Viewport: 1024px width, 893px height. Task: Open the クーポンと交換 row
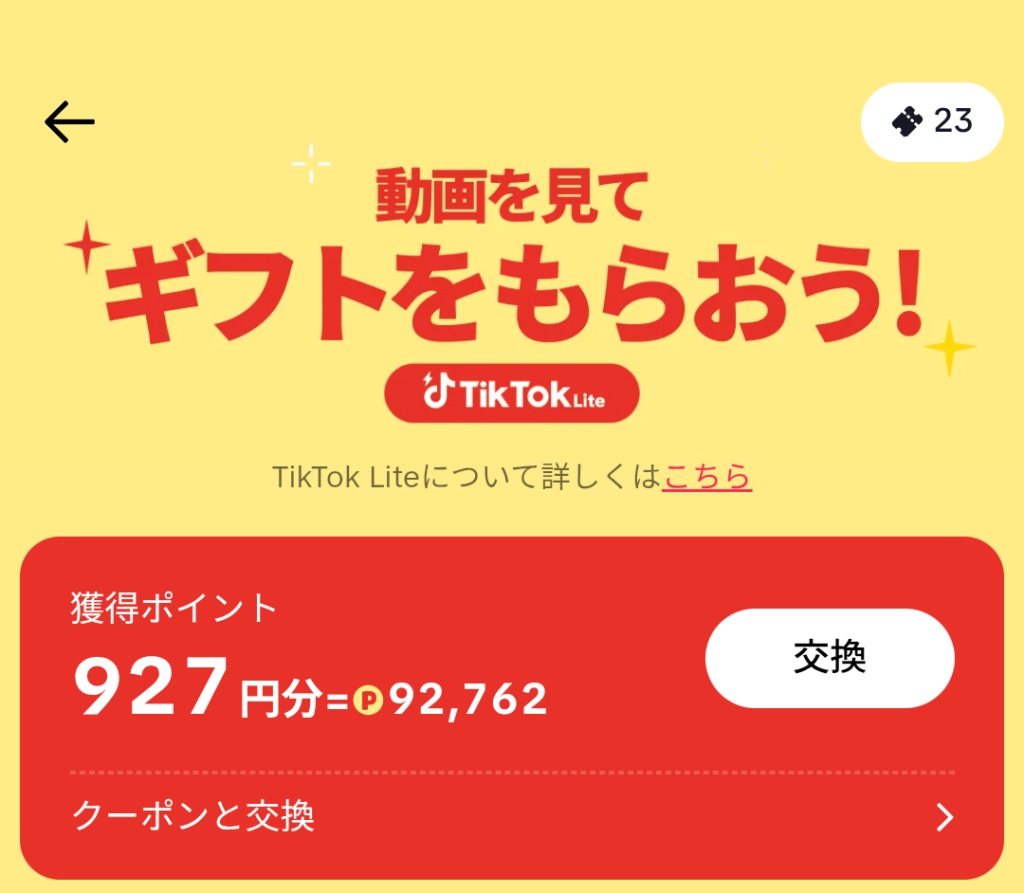click(x=512, y=817)
